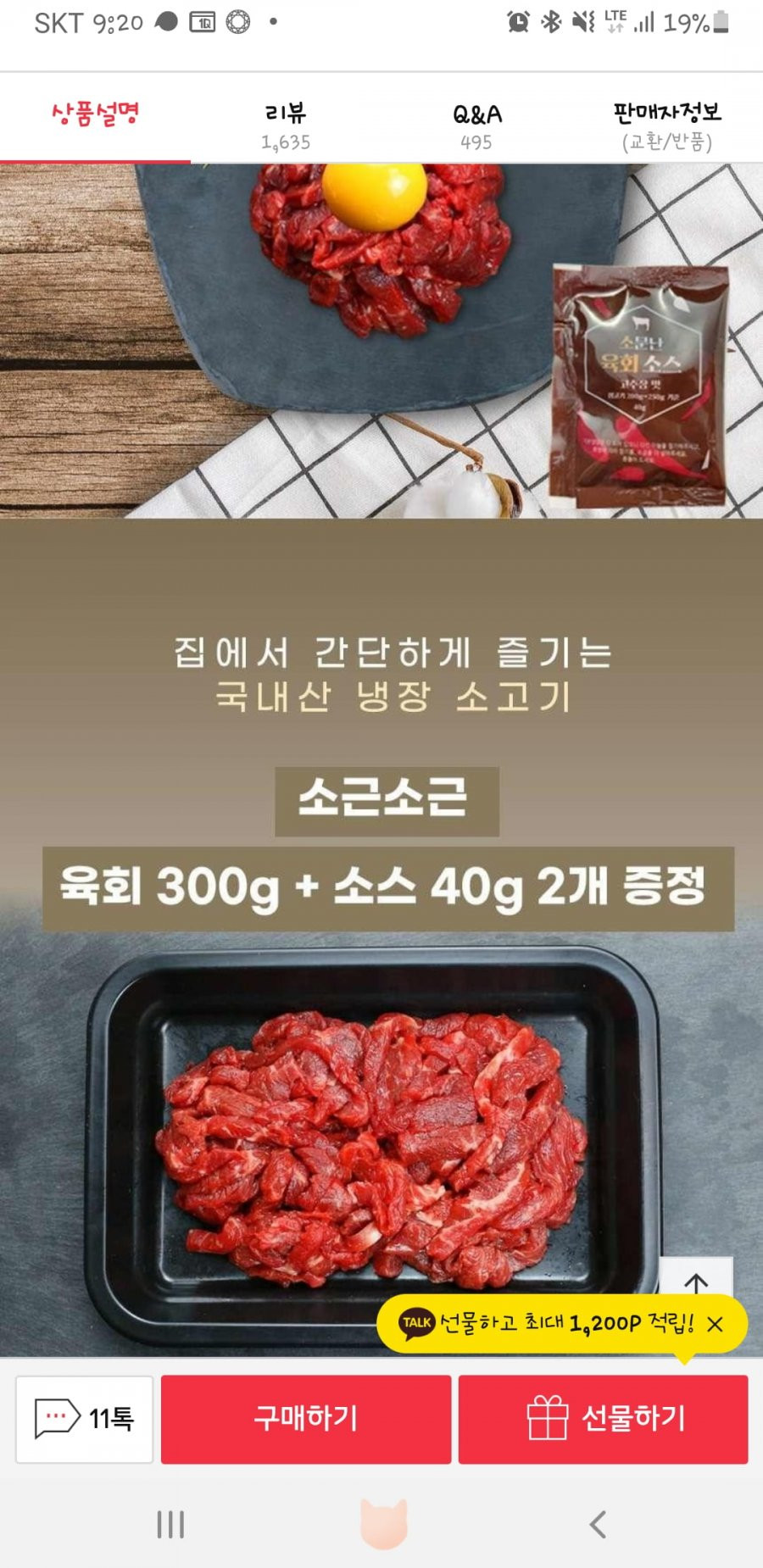Select the 상품설명 tab

95,119
